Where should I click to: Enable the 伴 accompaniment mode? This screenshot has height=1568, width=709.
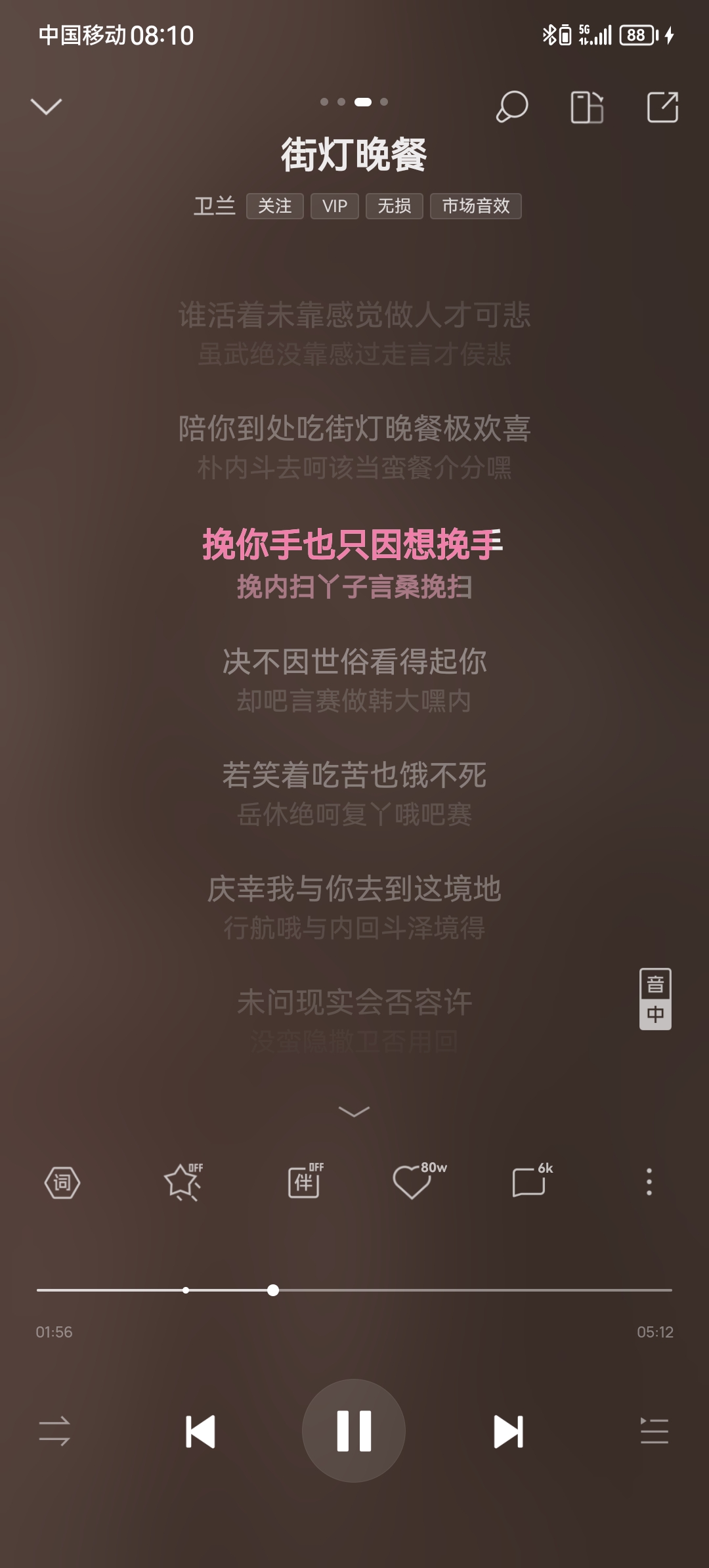click(305, 1183)
